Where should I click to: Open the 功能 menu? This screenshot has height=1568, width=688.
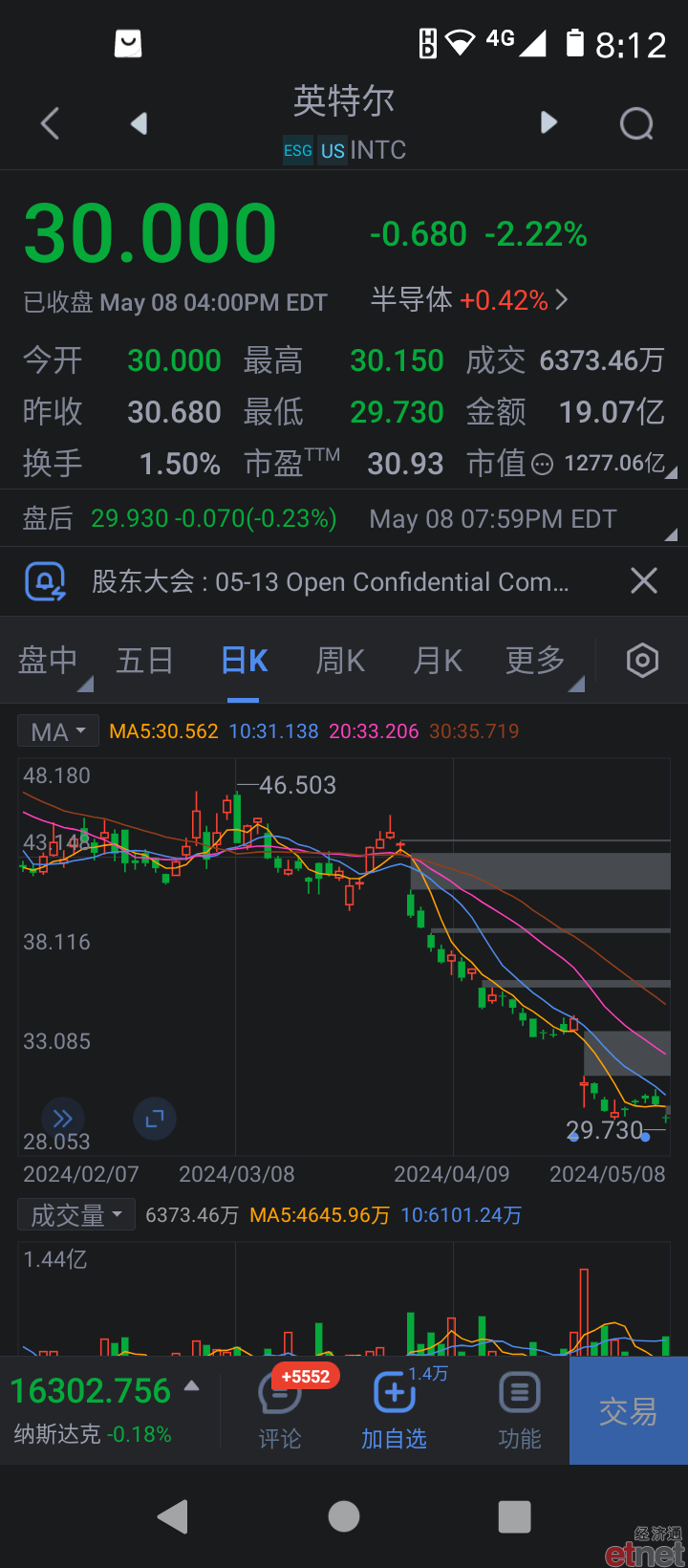(x=520, y=1410)
